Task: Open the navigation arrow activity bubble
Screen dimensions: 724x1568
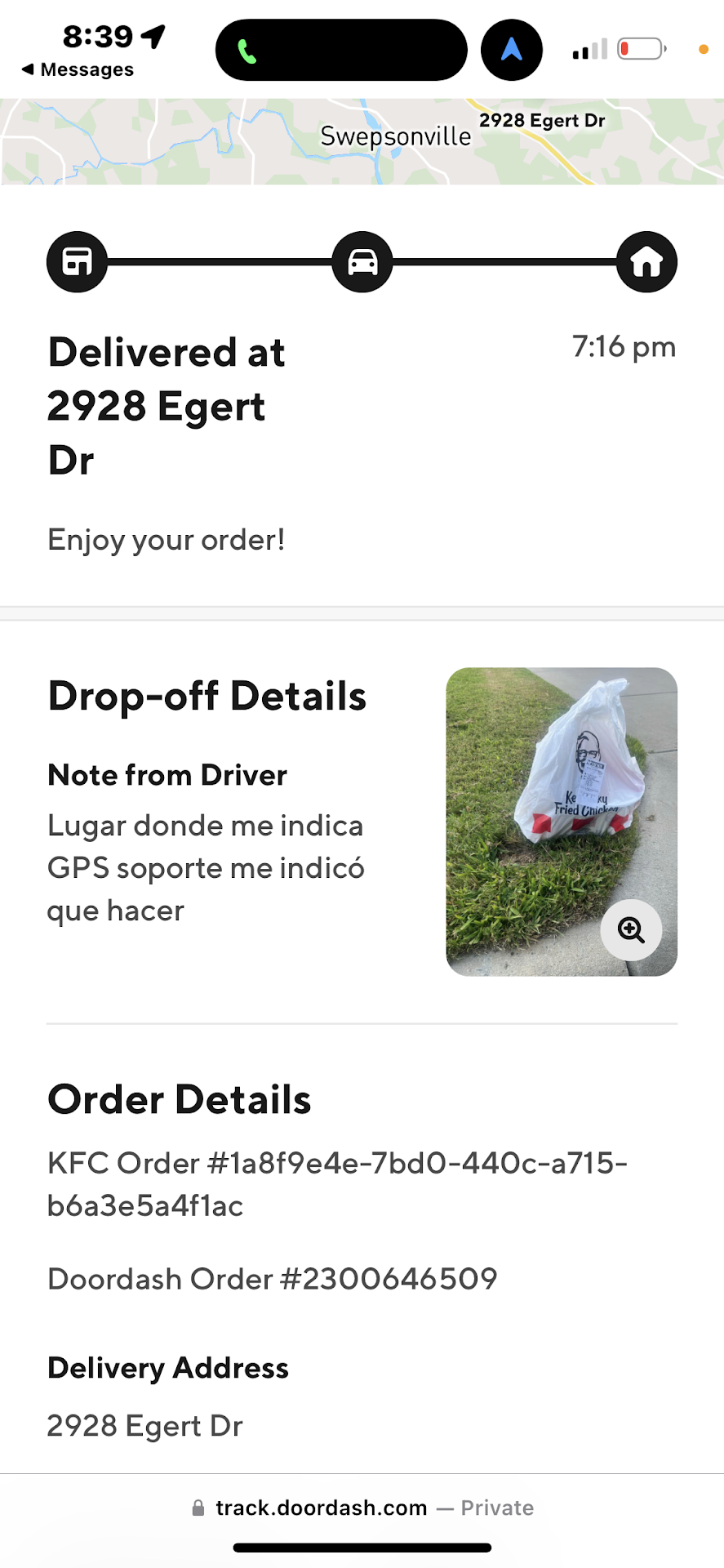Action: (512, 51)
